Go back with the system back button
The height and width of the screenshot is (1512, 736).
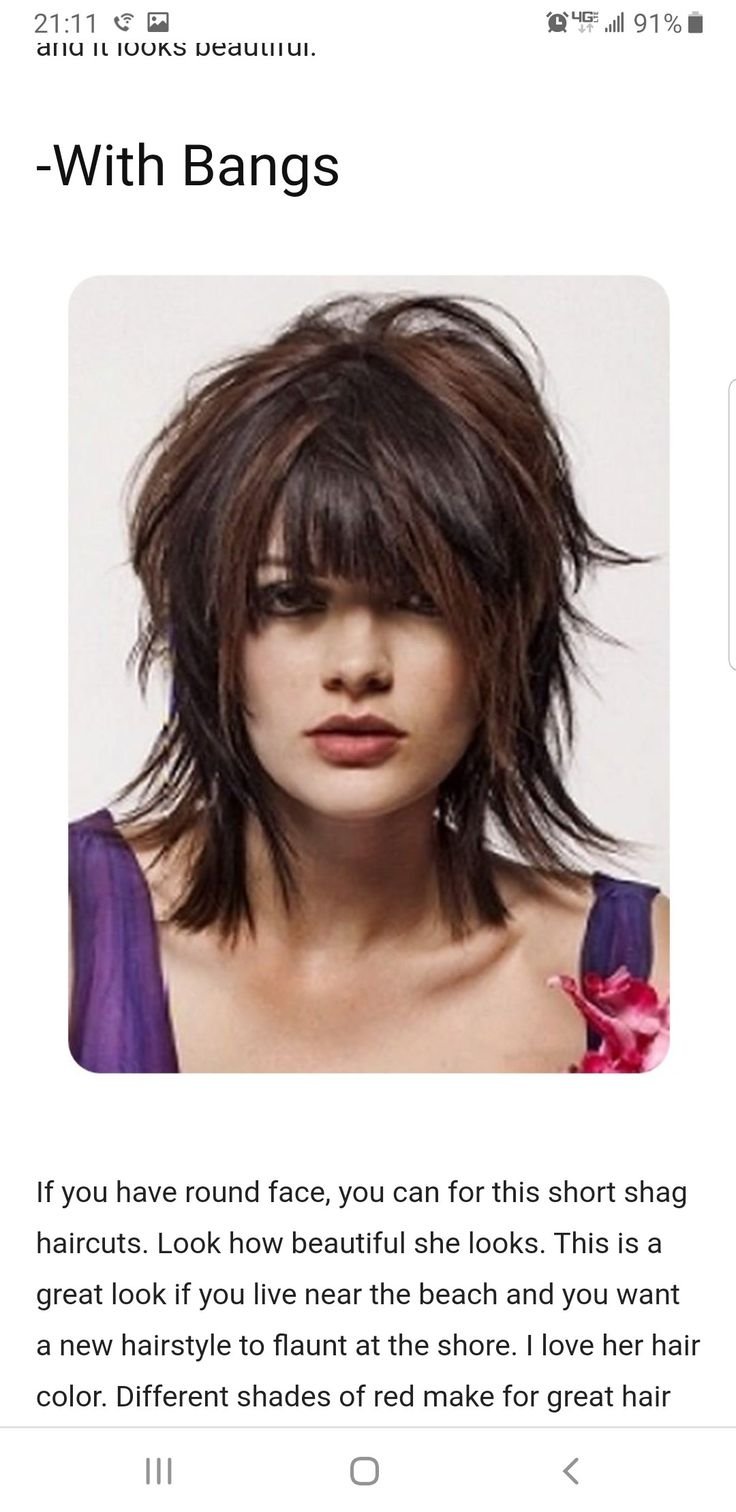571,1470
